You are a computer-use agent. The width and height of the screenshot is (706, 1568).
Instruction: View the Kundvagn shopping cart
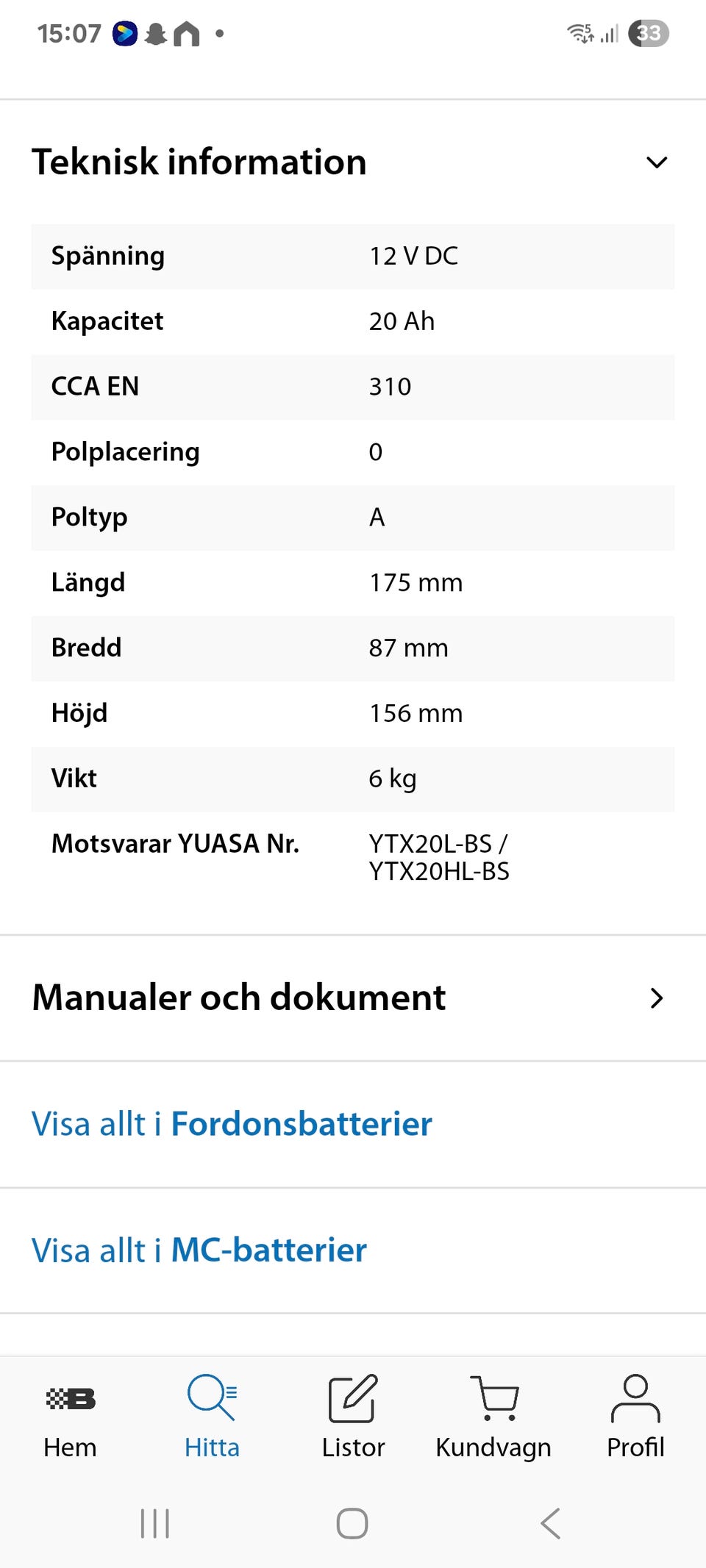click(493, 1417)
